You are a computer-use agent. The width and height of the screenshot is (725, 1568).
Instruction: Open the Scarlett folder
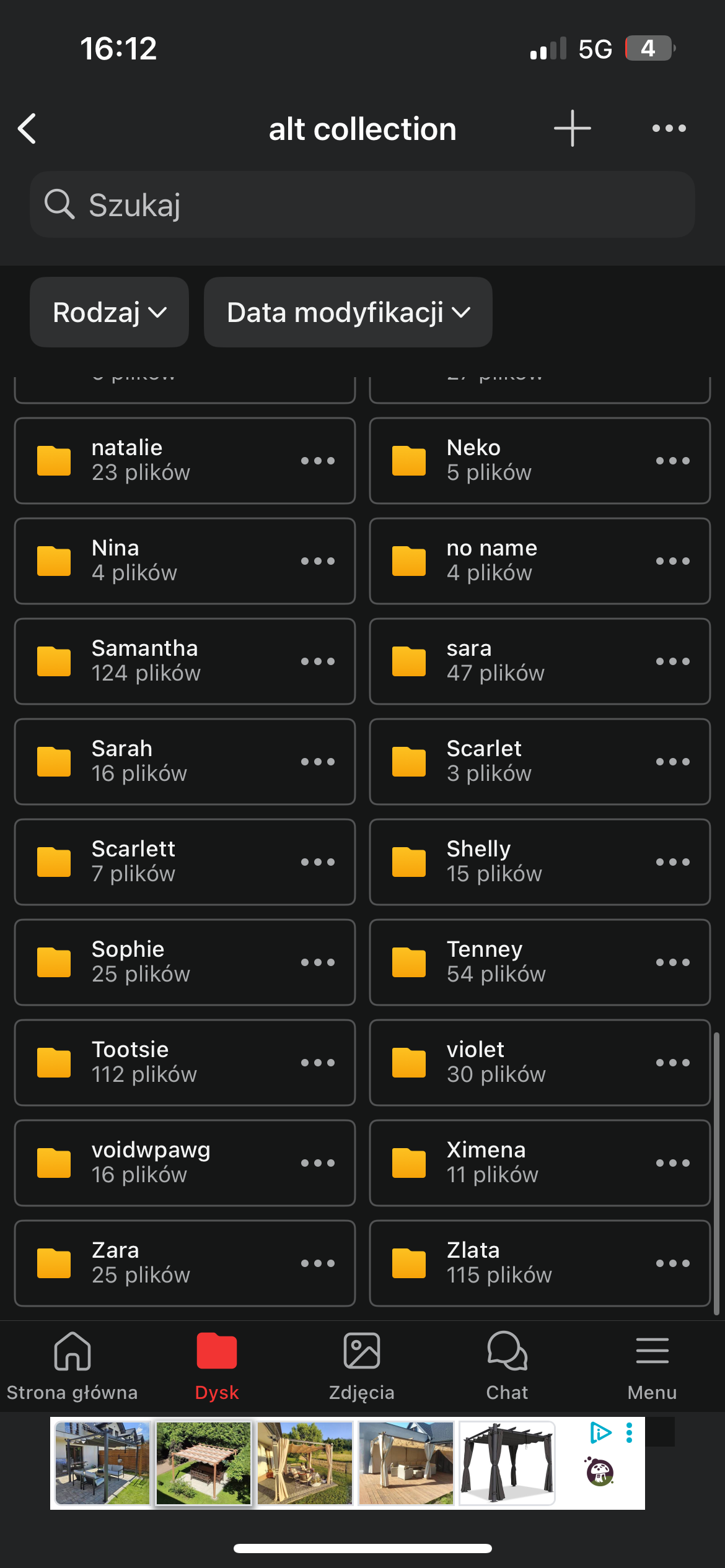[x=185, y=861]
